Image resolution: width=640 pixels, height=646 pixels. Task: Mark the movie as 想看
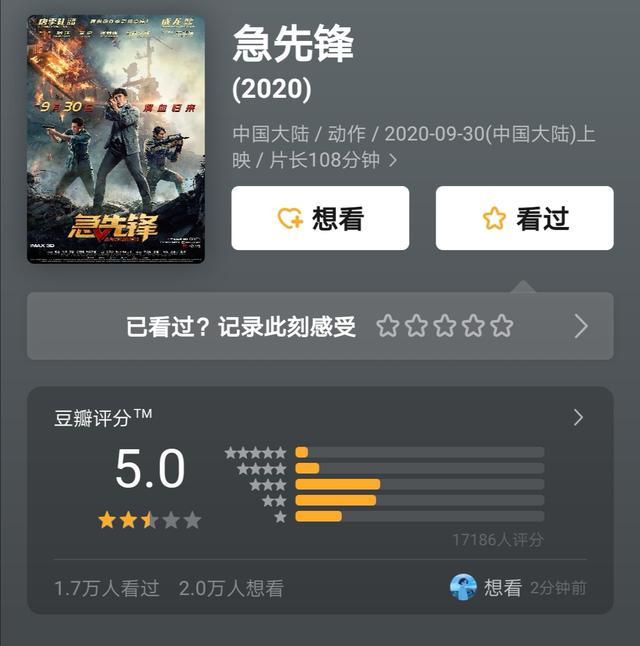click(320, 218)
